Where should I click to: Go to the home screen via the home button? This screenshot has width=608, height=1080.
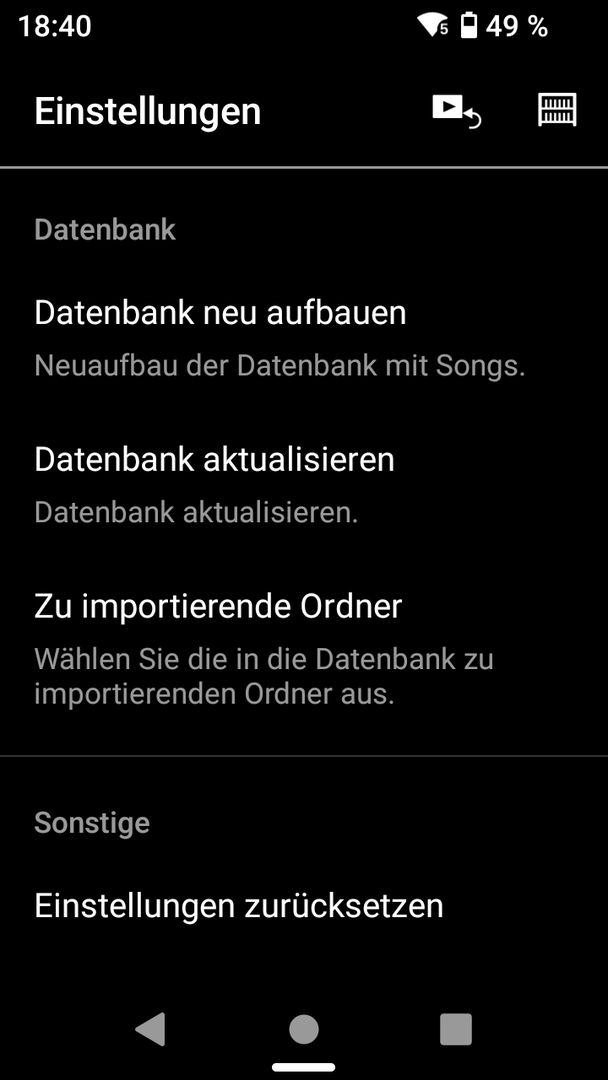304,1029
